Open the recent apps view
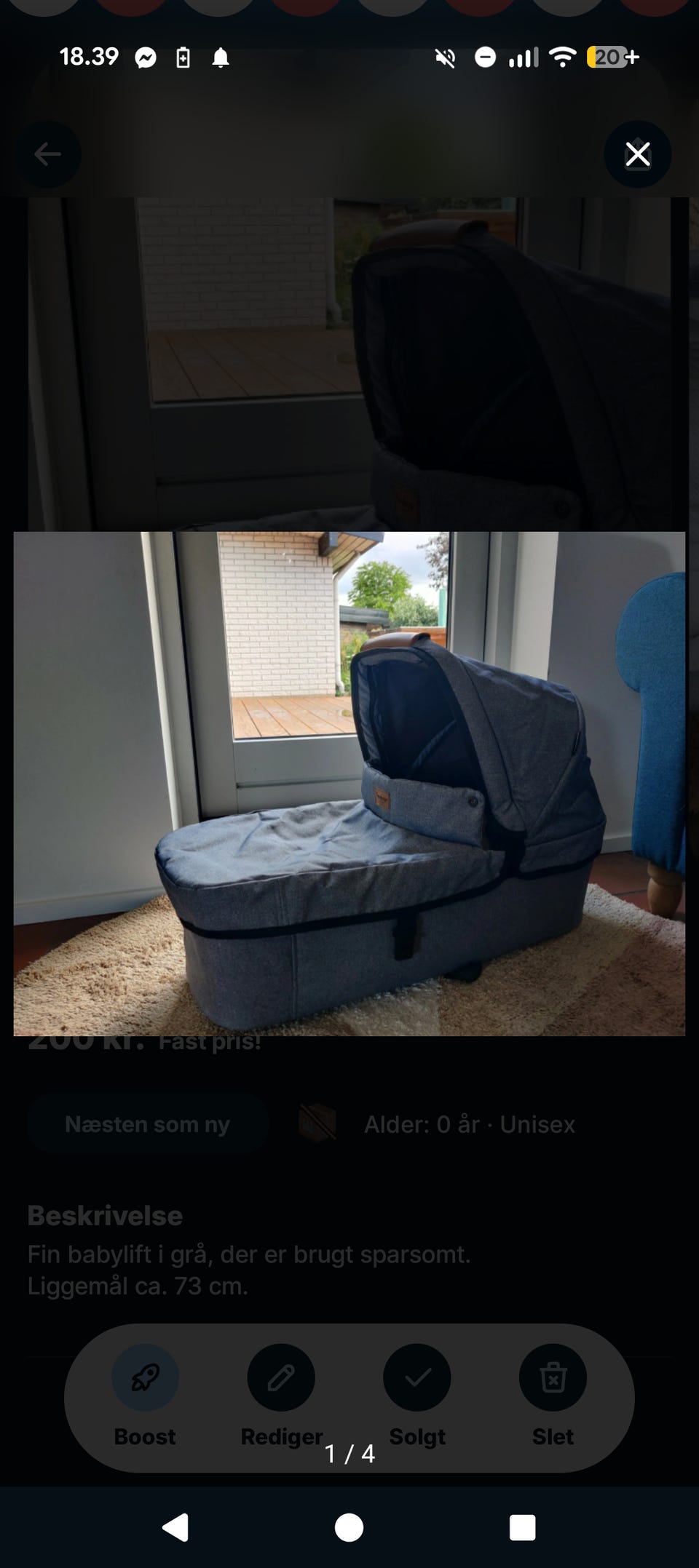The image size is (699, 1568). [x=522, y=1527]
